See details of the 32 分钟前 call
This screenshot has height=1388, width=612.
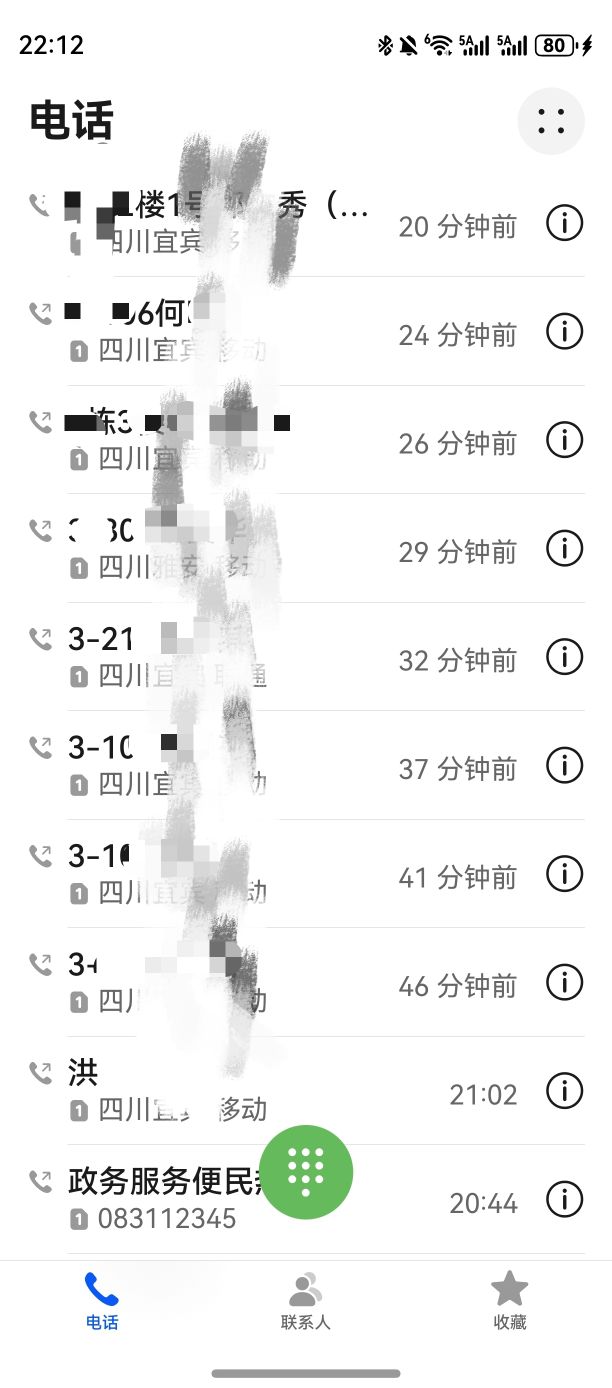click(564, 657)
